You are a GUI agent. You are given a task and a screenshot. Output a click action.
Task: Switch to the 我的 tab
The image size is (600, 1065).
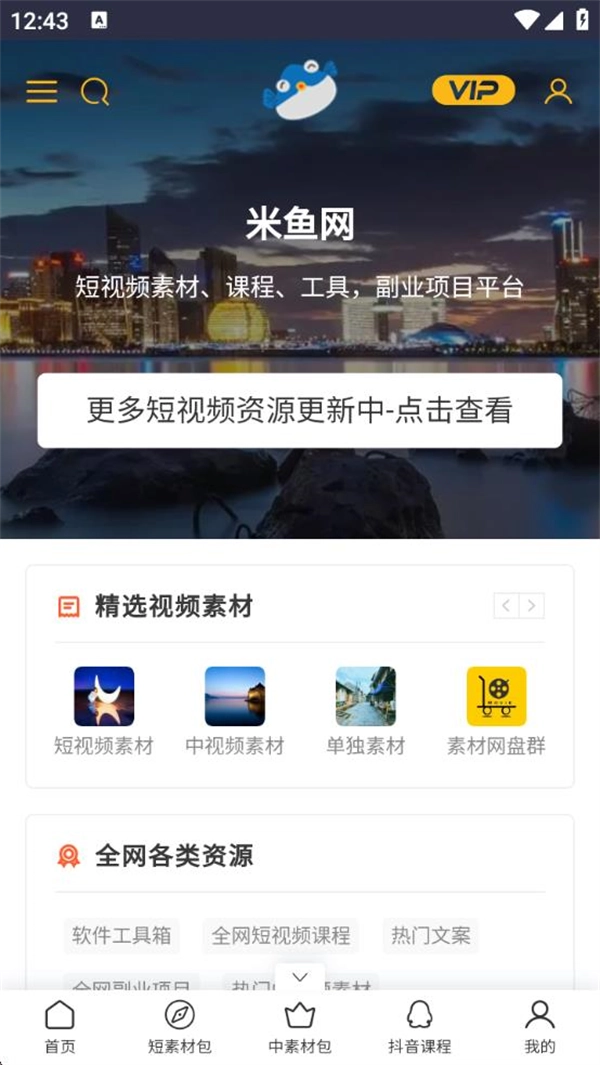pos(540,1027)
